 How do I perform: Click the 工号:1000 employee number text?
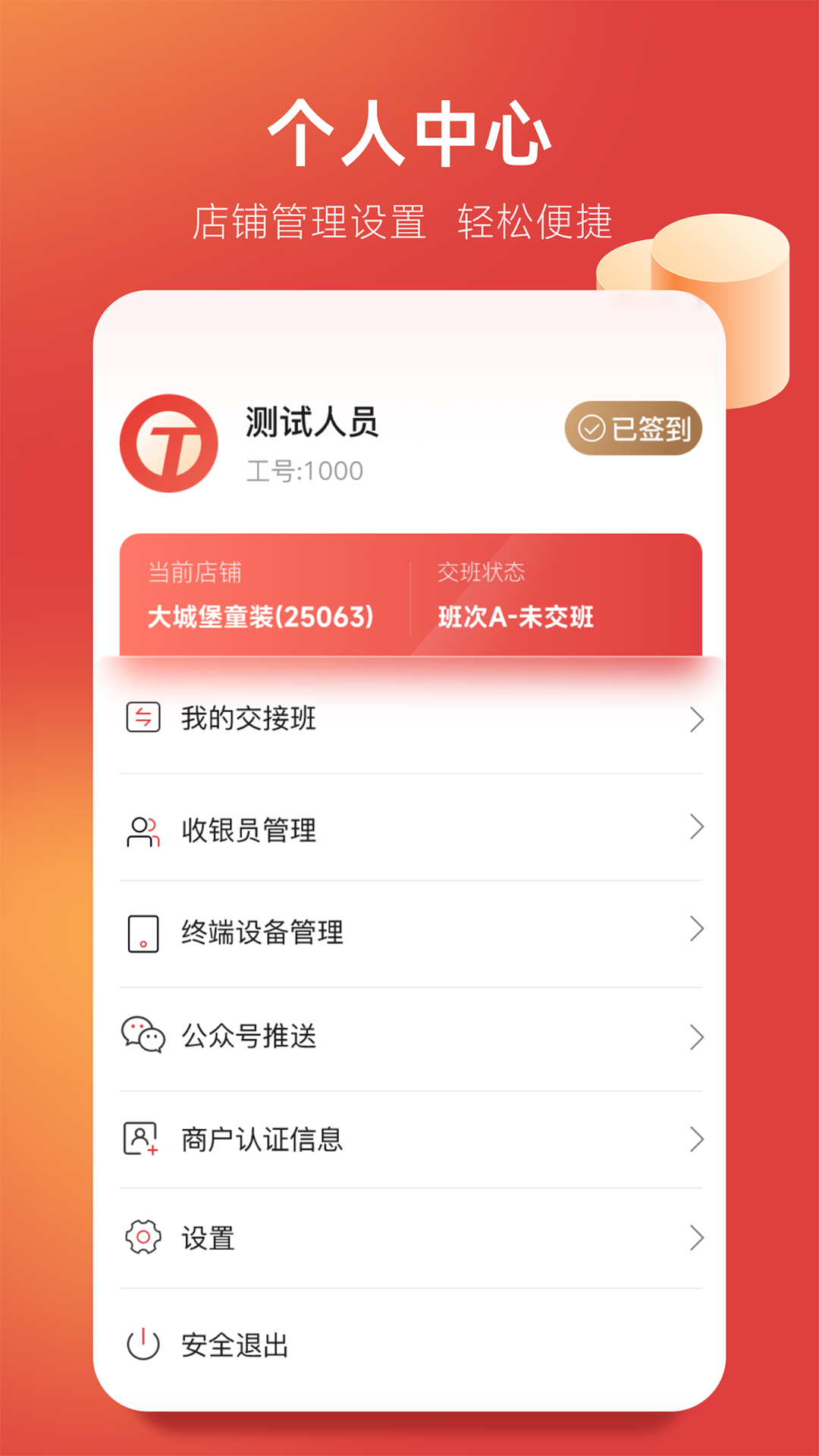[x=303, y=469]
